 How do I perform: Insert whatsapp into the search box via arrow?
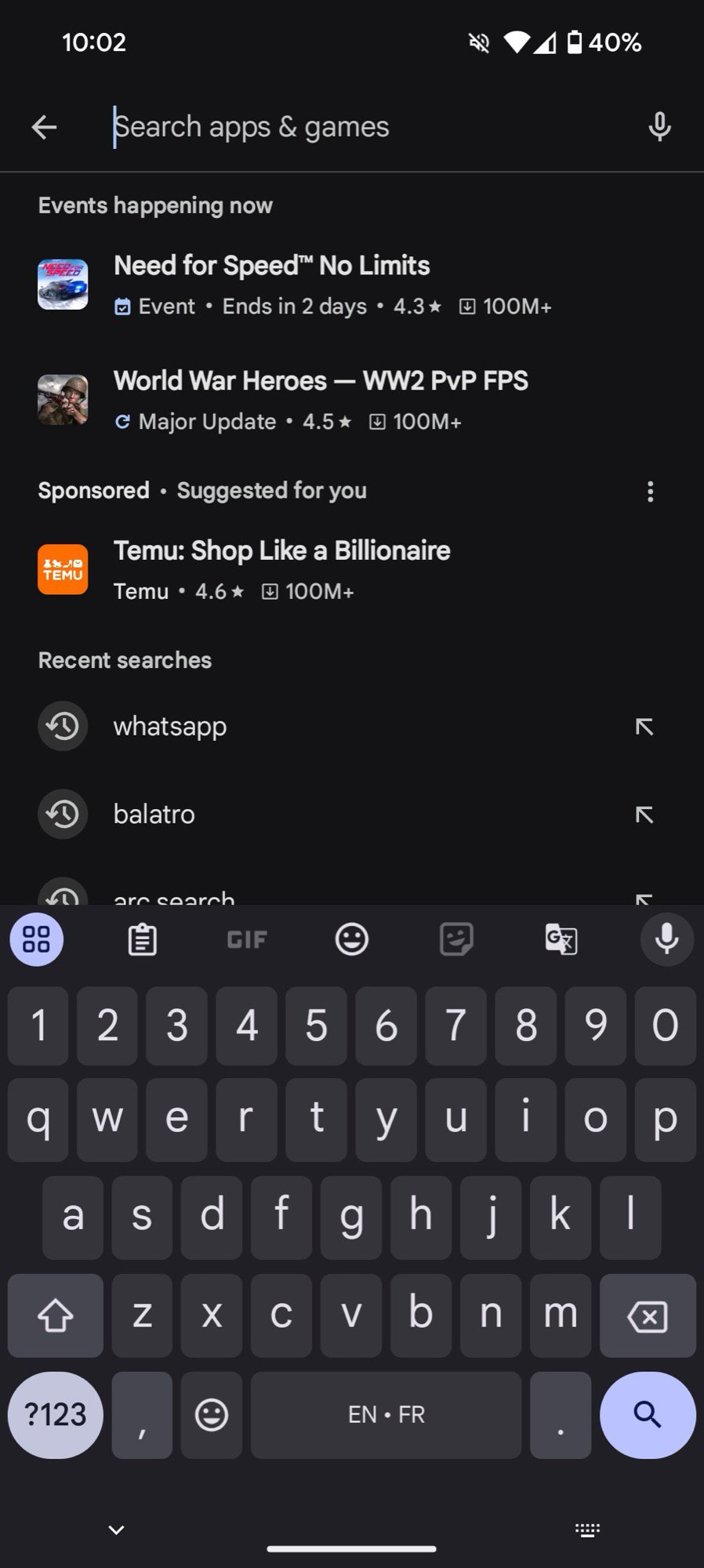pos(644,727)
